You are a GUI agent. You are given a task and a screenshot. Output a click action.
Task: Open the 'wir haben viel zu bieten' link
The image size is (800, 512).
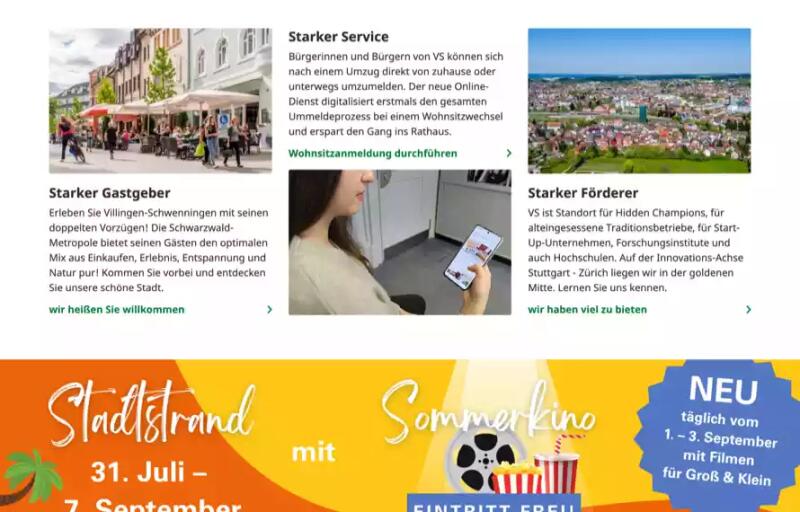click(587, 310)
